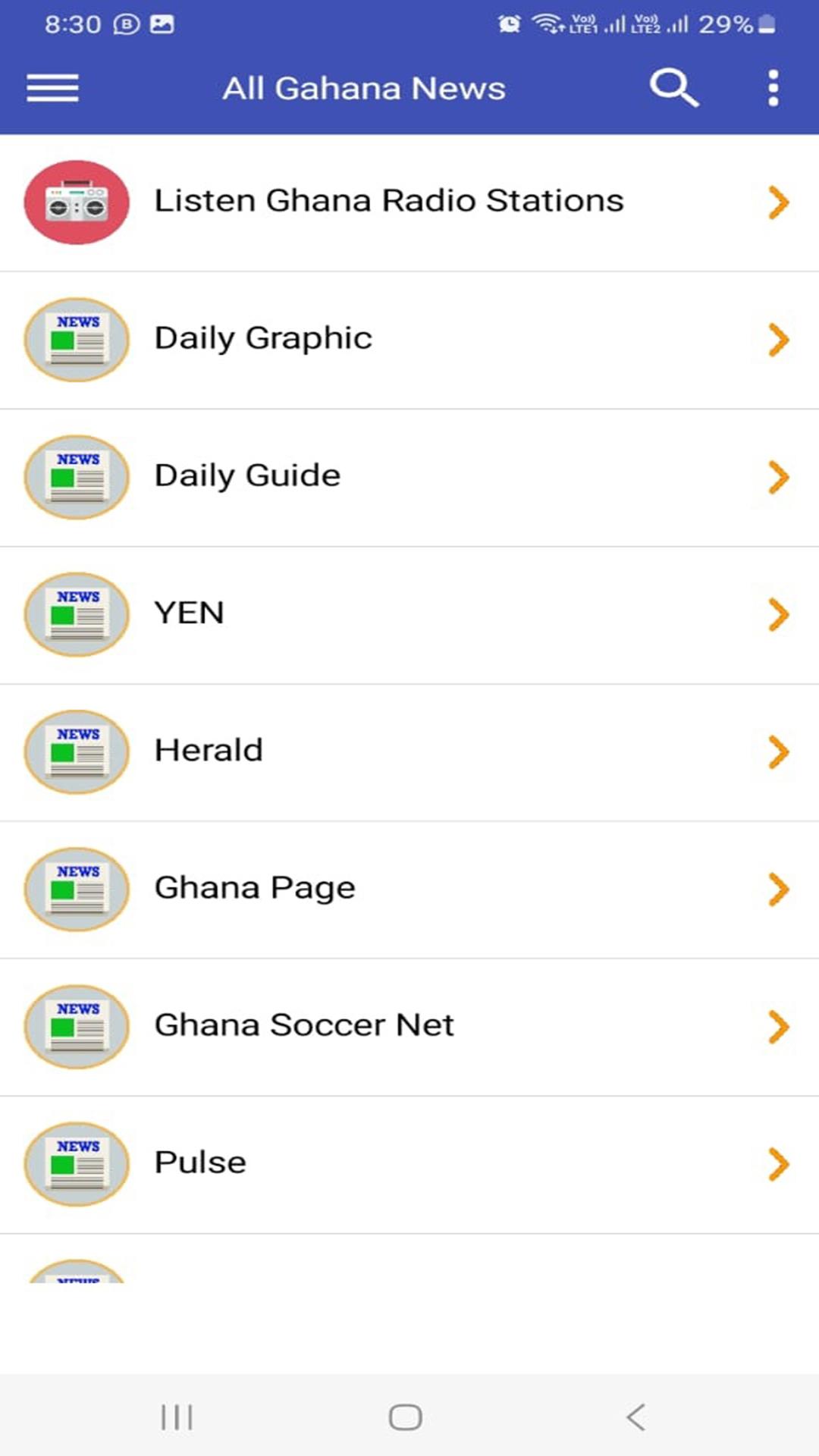Go back using the system back button
819x1456 pixels.
635,1417
